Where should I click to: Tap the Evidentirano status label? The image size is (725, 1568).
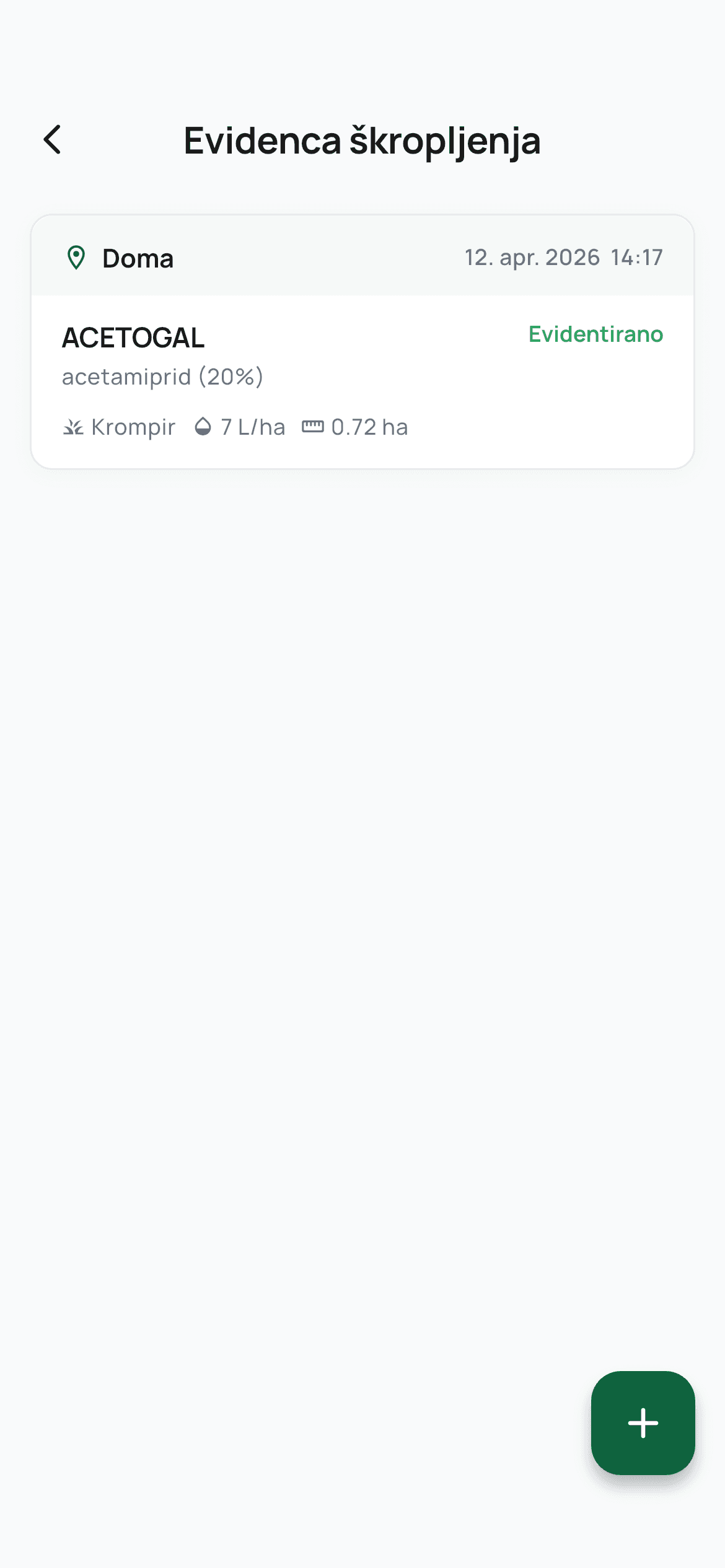point(596,334)
